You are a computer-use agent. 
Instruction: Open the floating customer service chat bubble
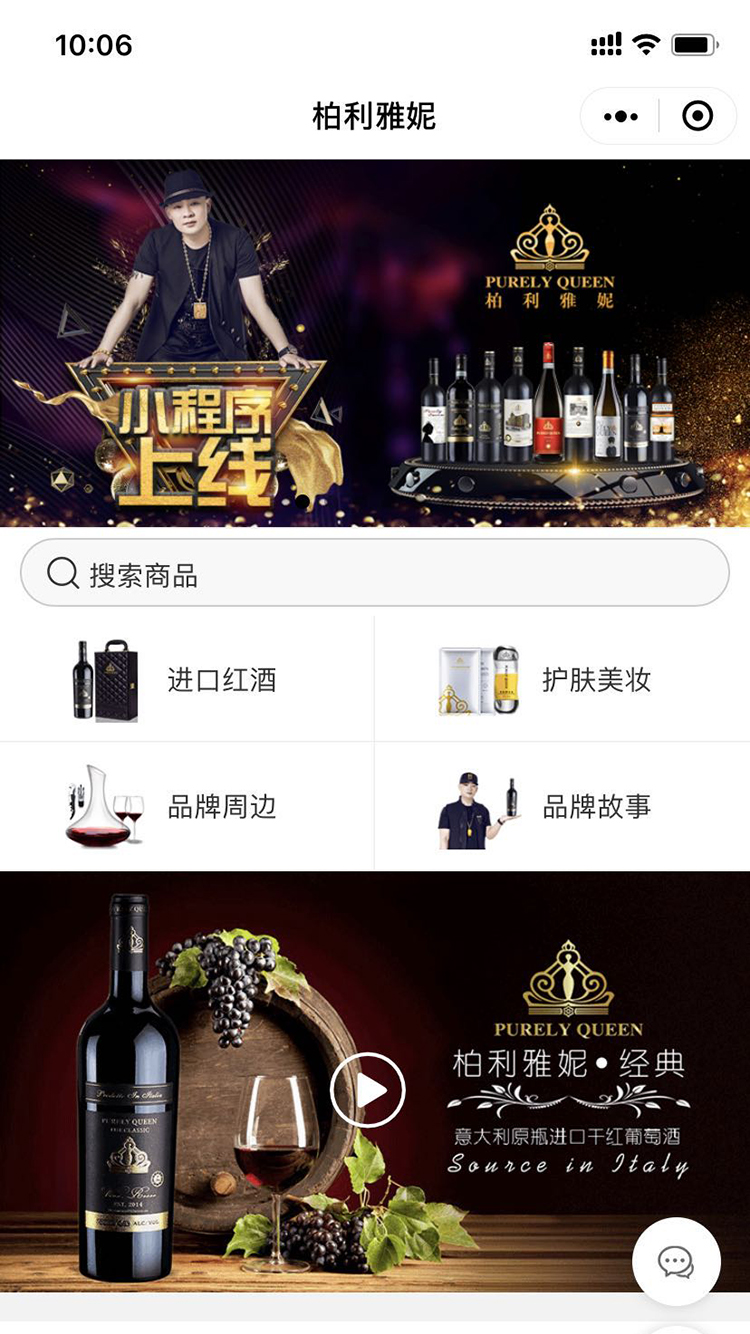(678, 1262)
